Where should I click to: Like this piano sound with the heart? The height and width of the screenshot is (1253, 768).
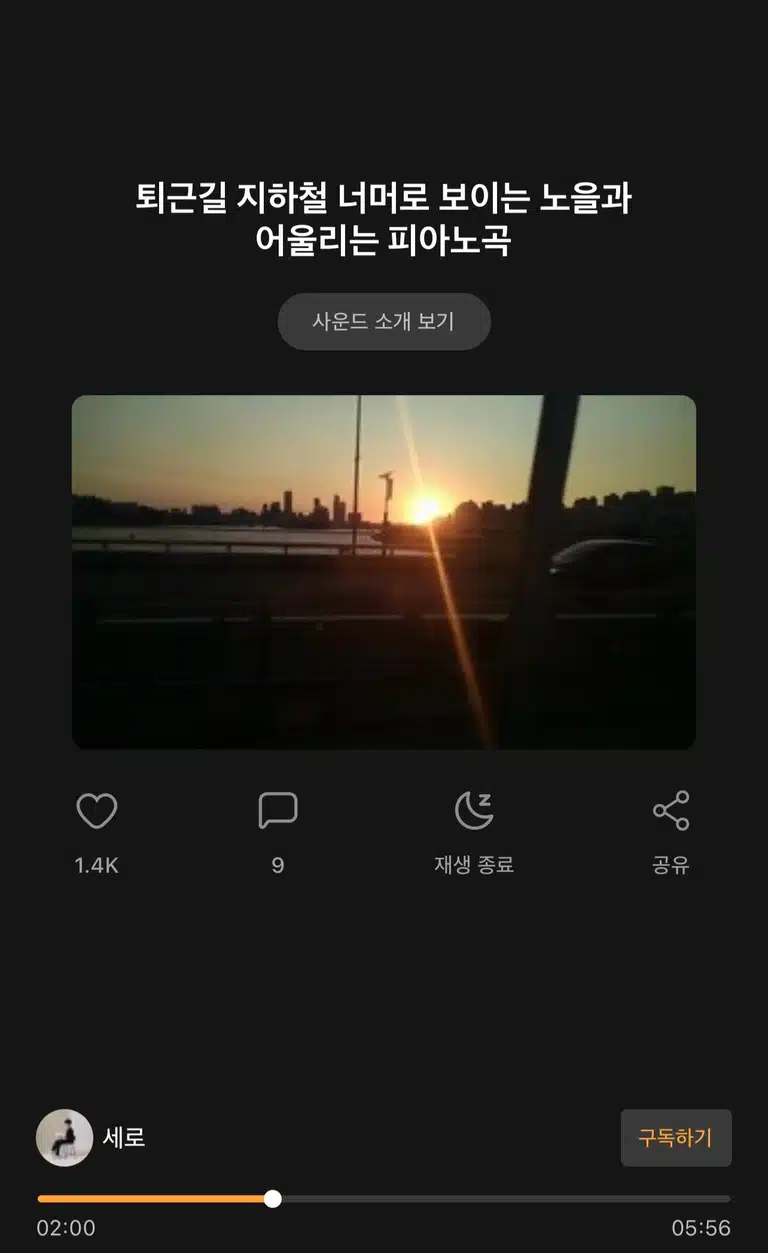click(x=97, y=810)
